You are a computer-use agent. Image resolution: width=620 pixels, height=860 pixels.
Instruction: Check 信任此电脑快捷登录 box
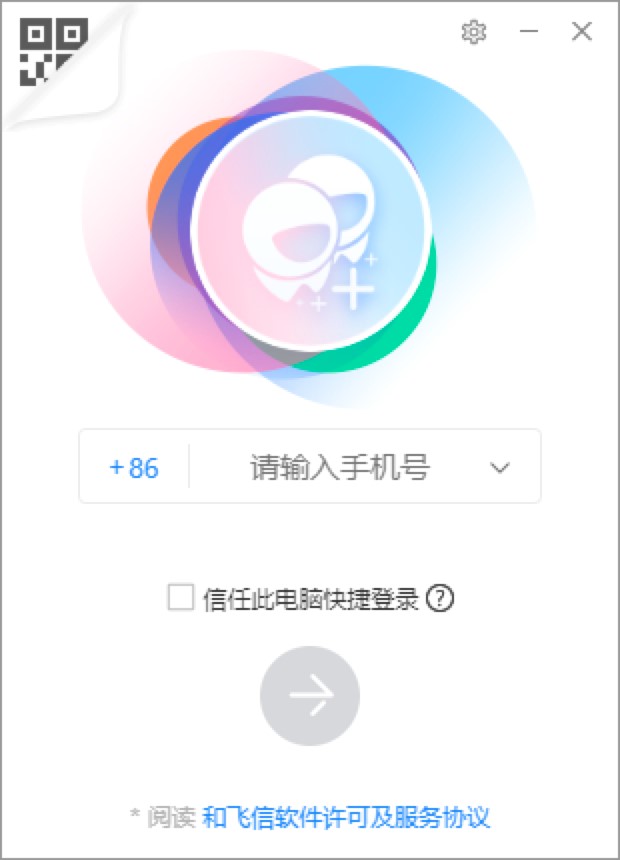pyautogui.click(x=181, y=598)
